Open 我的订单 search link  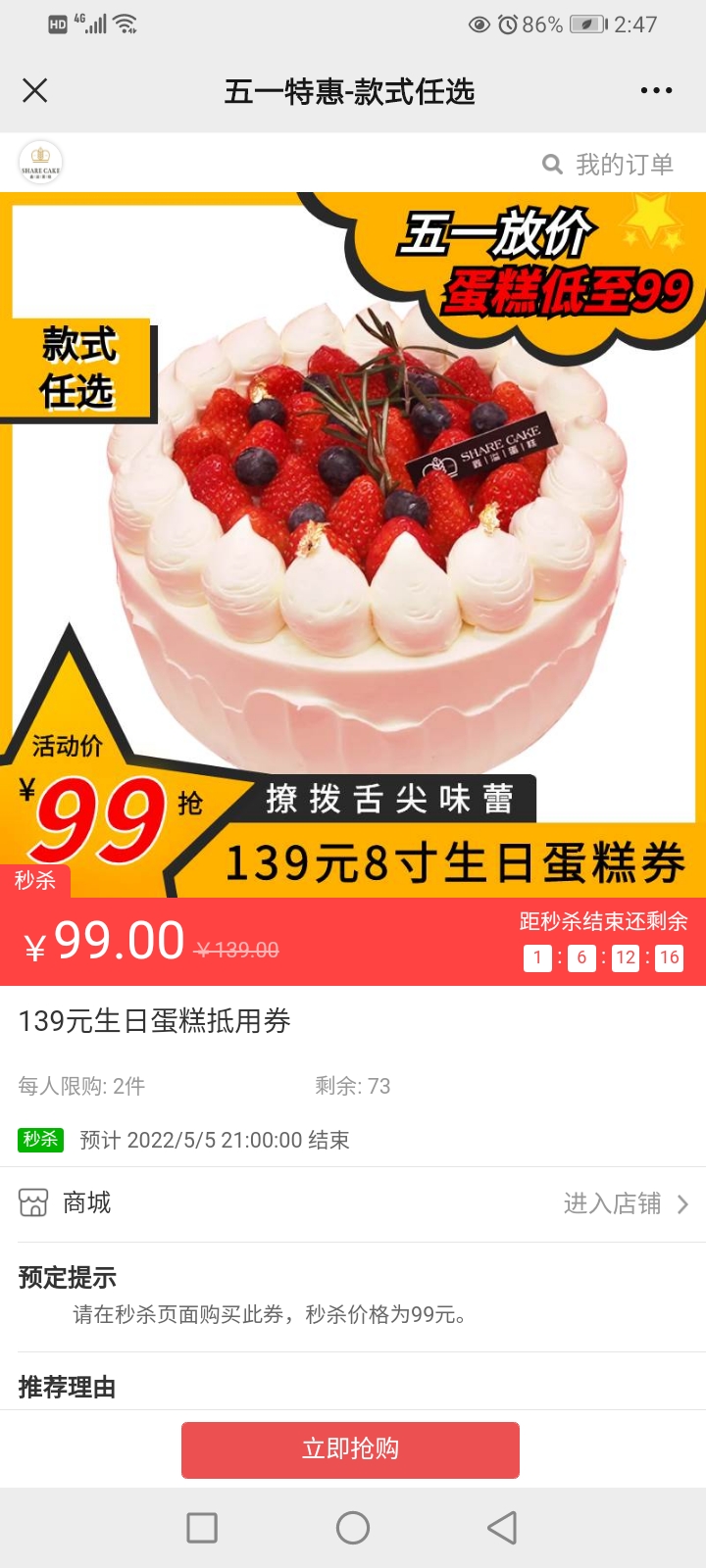pyautogui.click(x=608, y=165)
